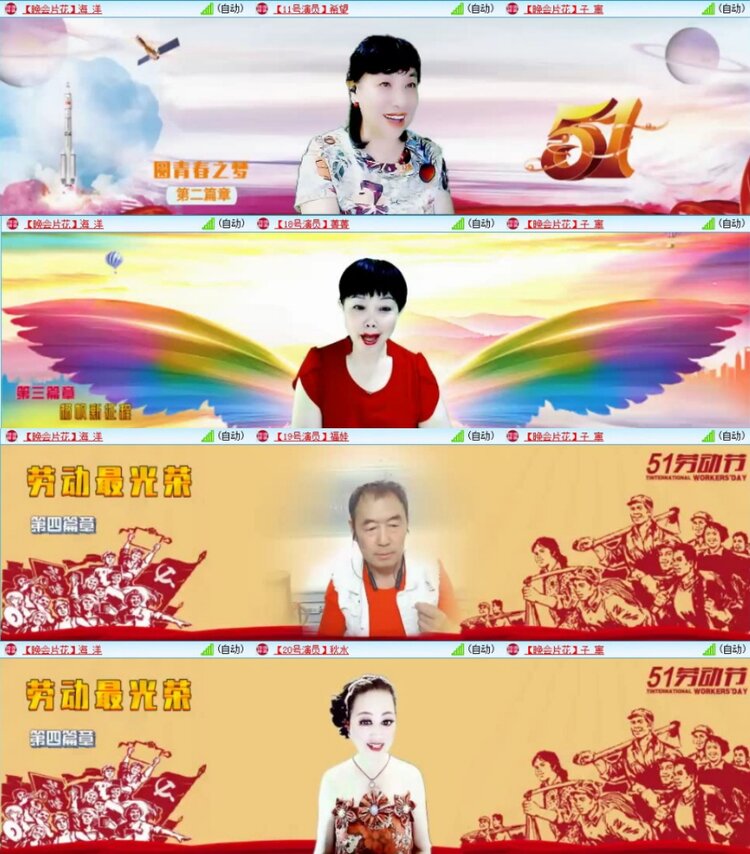
Task: Click 福娃's video feed thumbnail
Action: 375,540
